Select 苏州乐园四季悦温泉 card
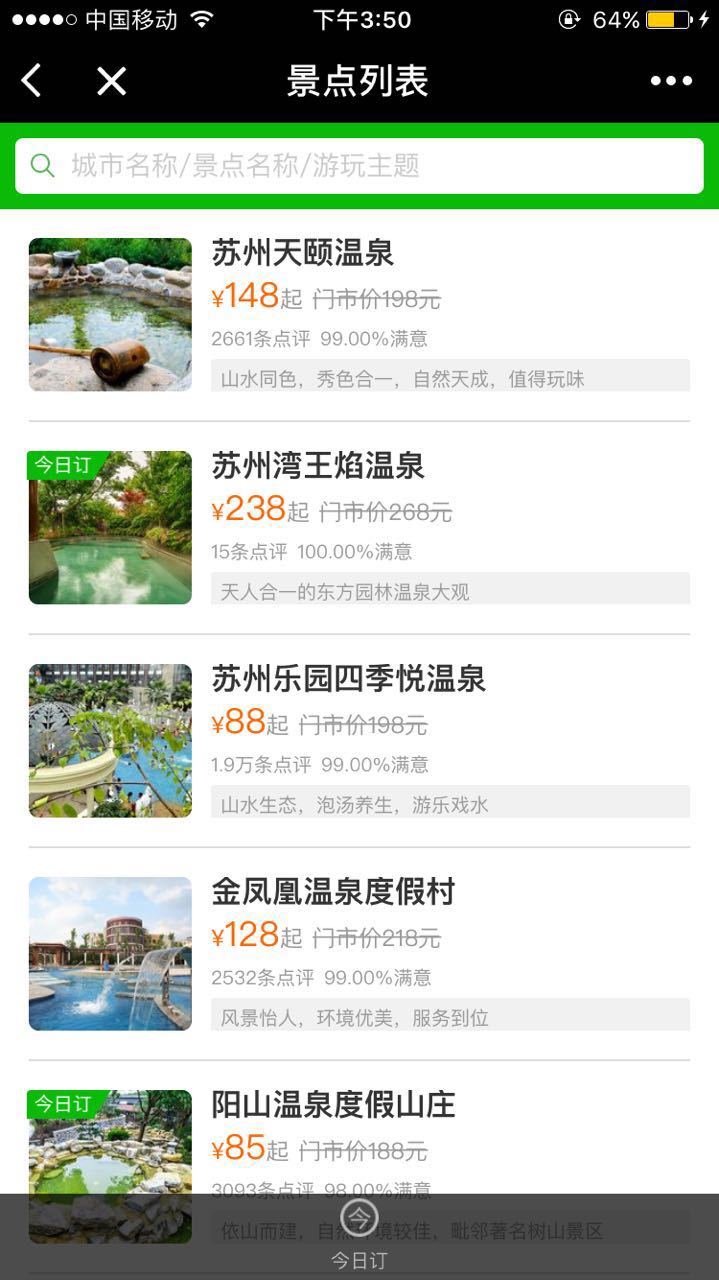 pos(359,740)
